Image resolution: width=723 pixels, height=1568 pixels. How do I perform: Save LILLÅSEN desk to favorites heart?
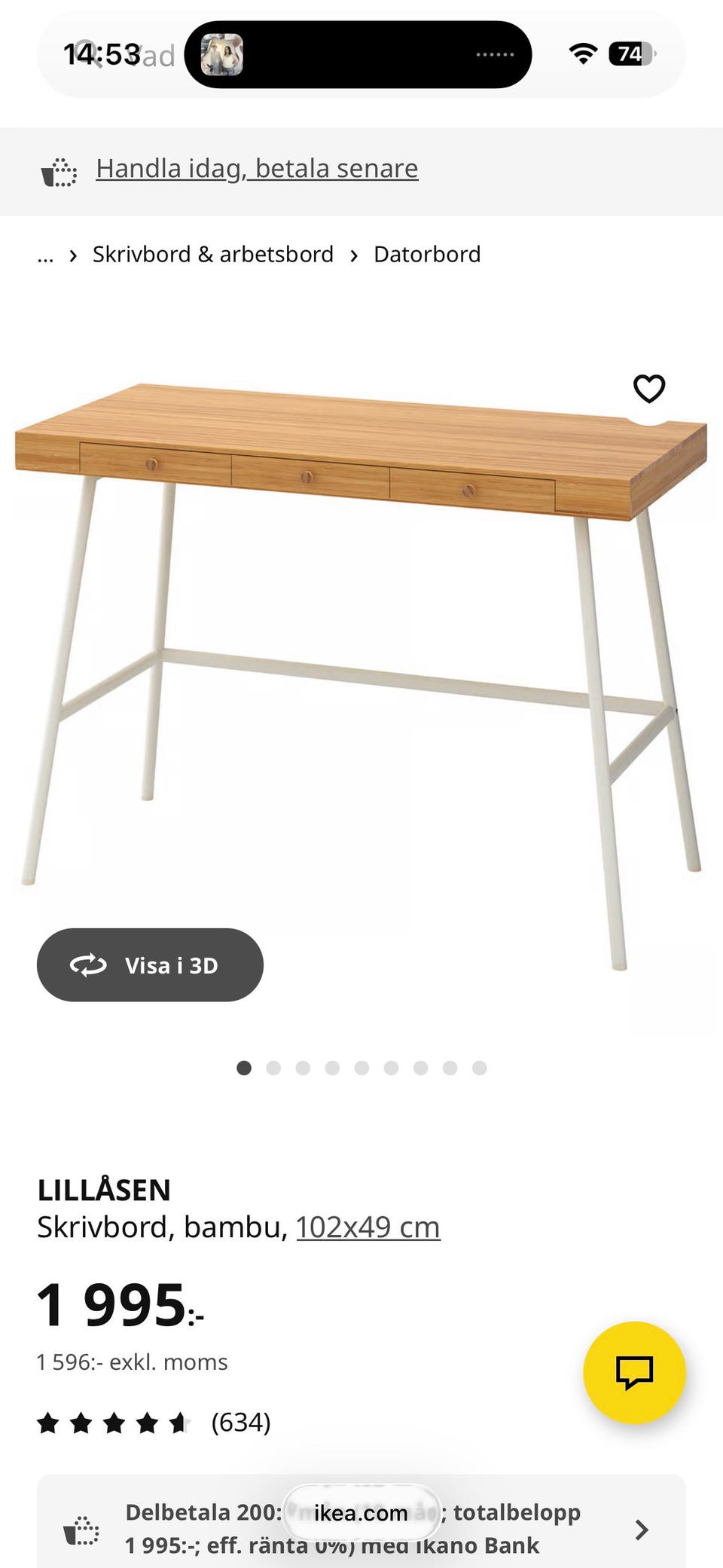649,389
